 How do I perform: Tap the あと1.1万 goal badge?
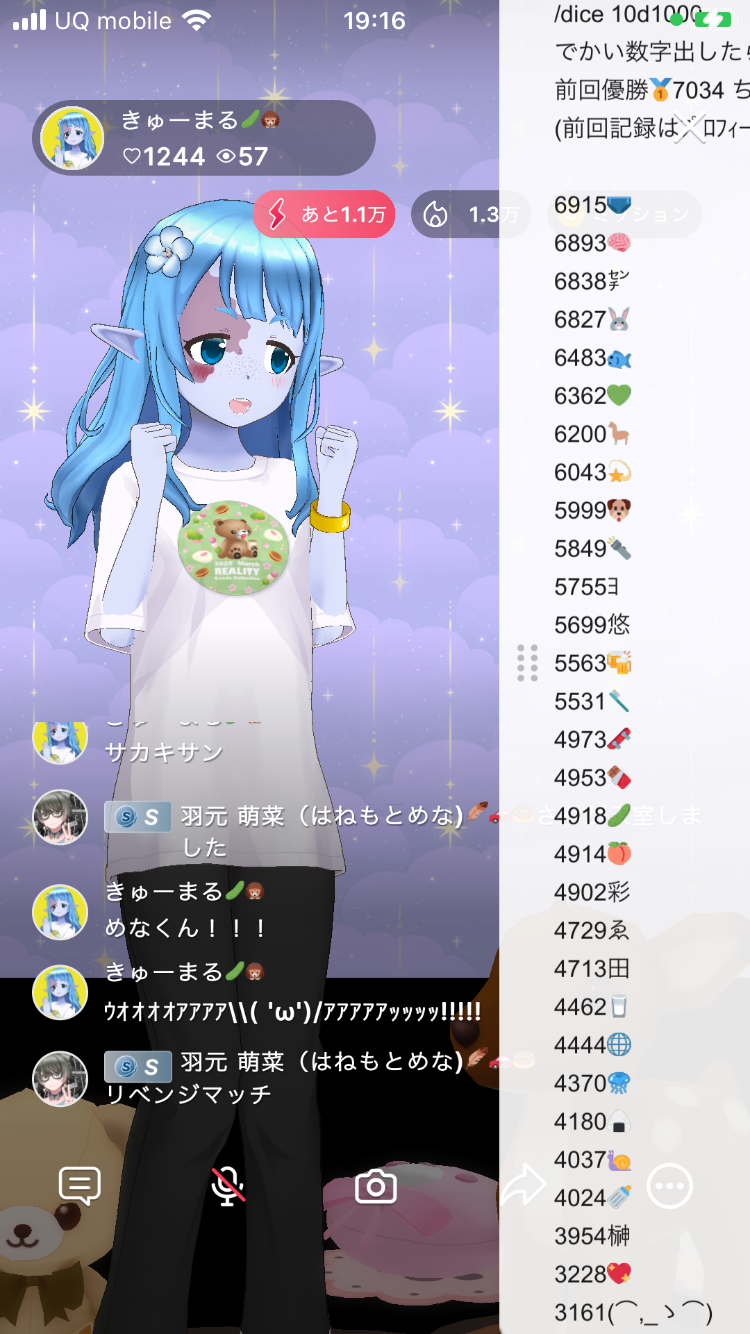coord(323,214)
